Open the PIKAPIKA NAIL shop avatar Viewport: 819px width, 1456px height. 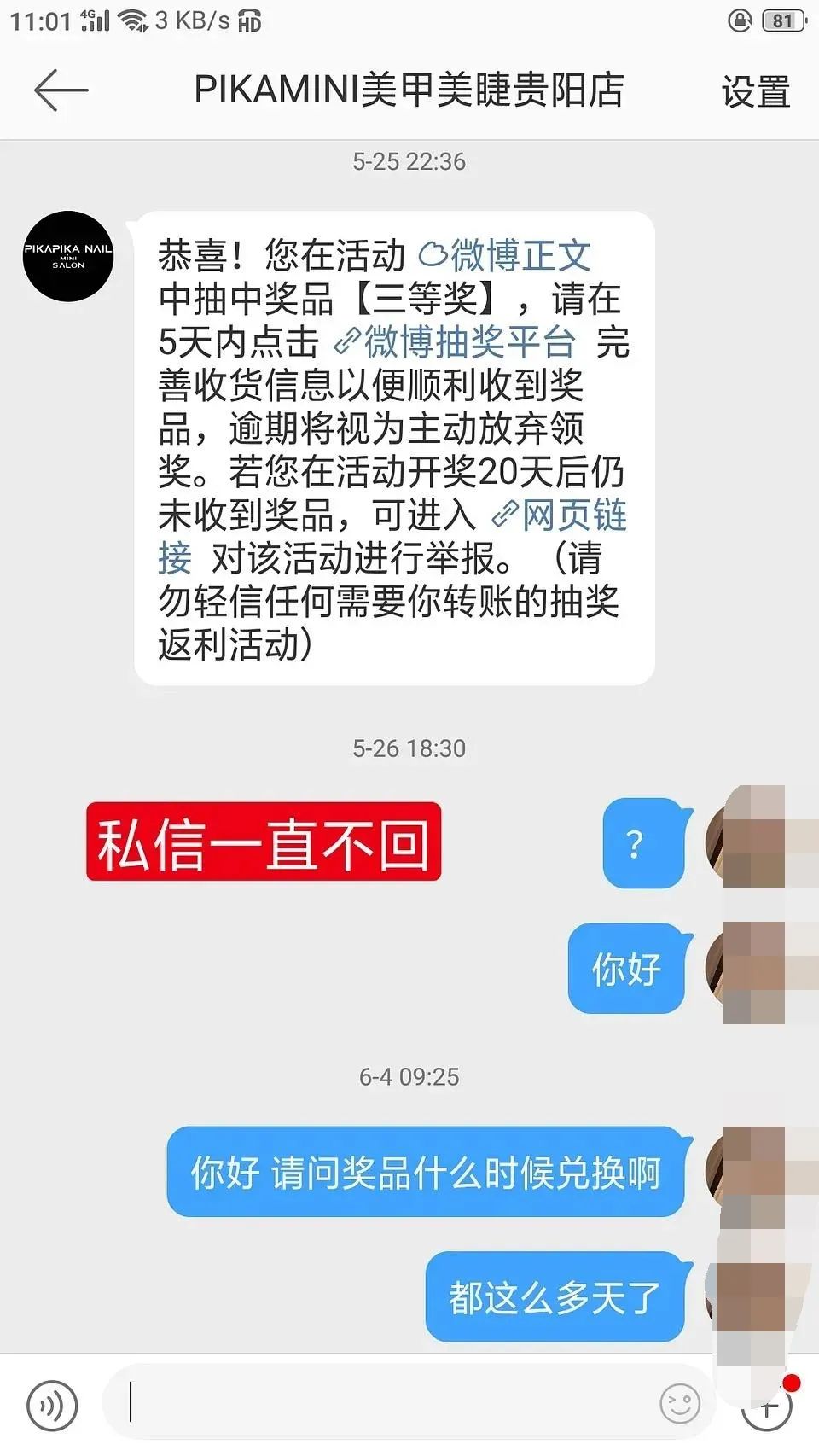point(69,256)
